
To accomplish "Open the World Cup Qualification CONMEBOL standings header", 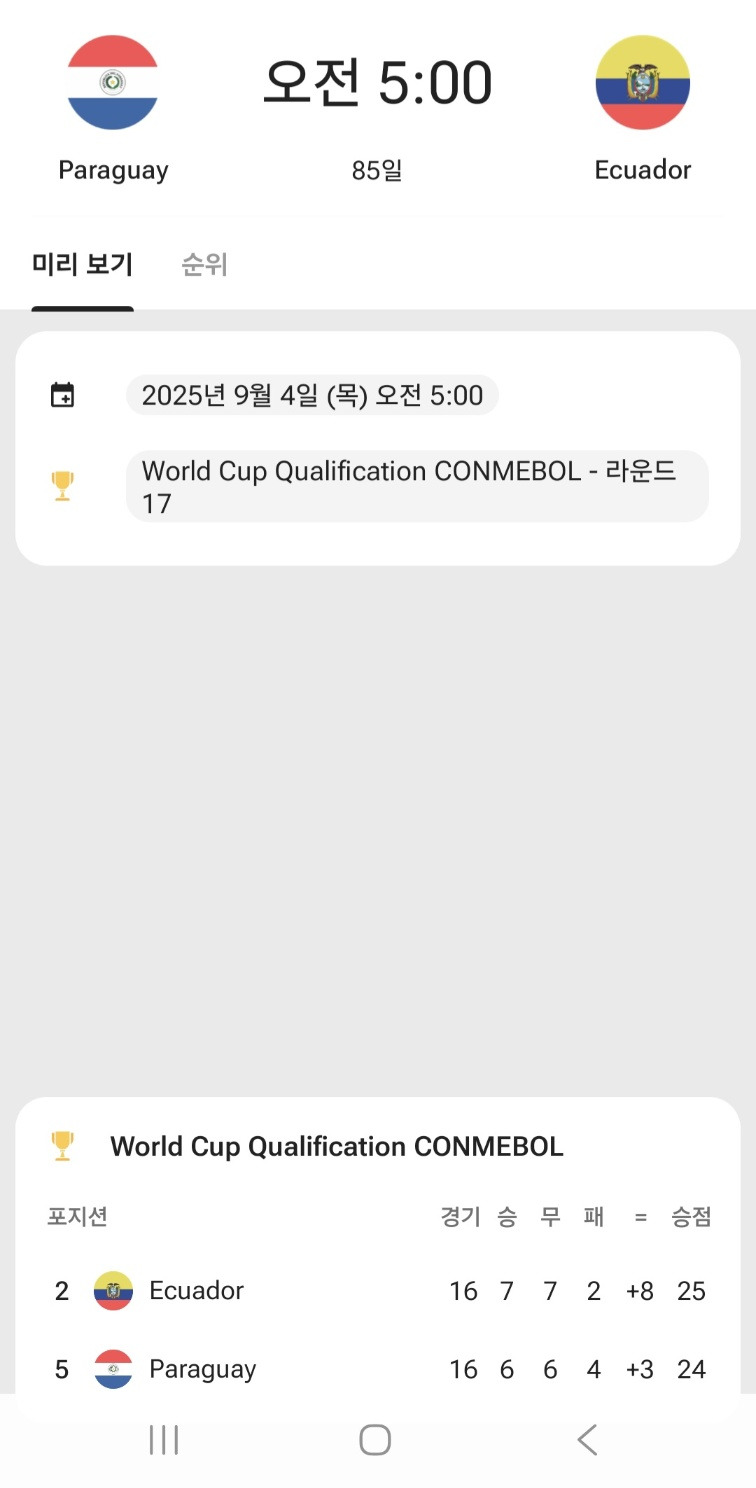I will [x=337, y=1146].
